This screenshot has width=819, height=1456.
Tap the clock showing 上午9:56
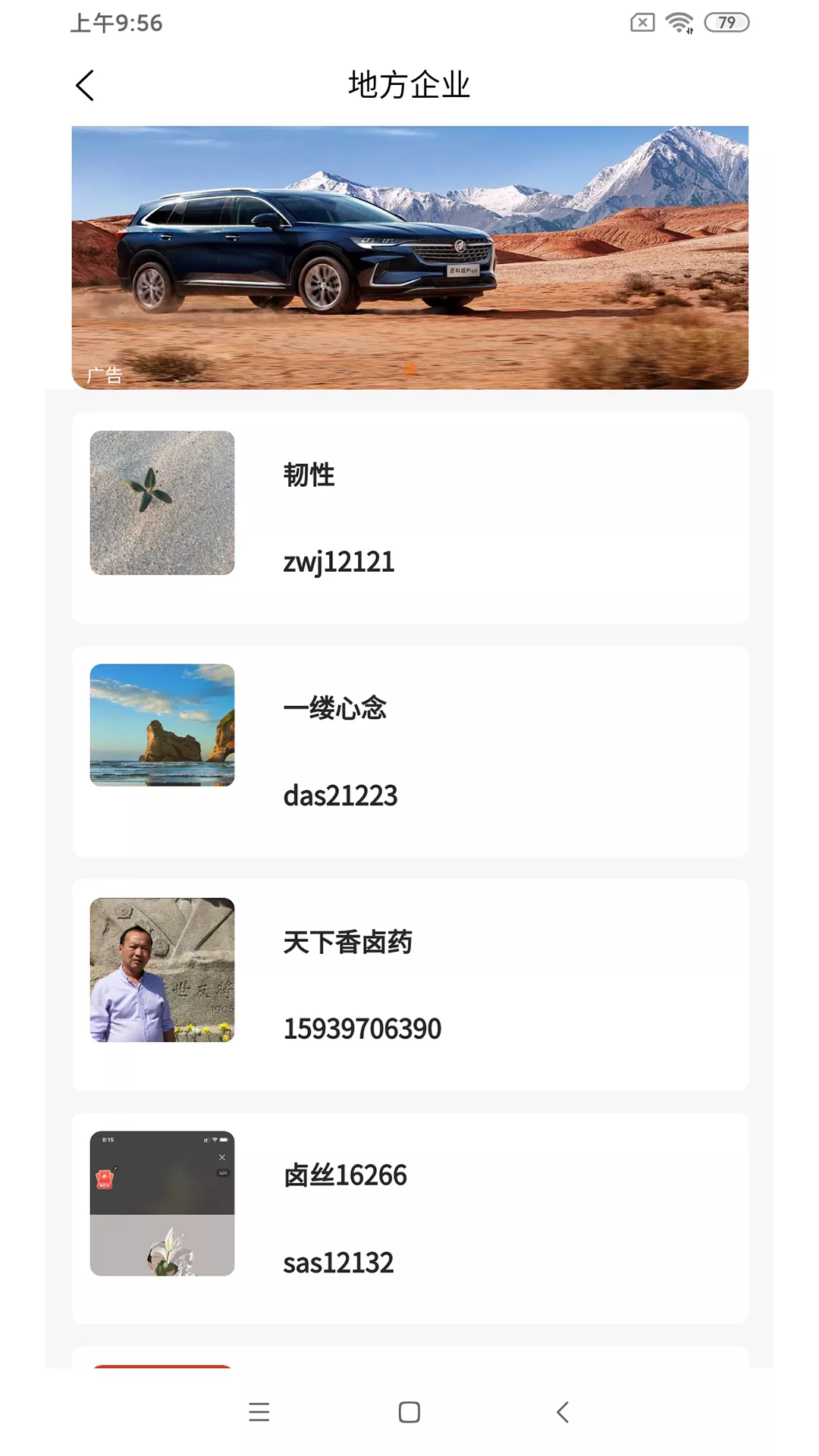pyautogui.click(x=115, y=23)
